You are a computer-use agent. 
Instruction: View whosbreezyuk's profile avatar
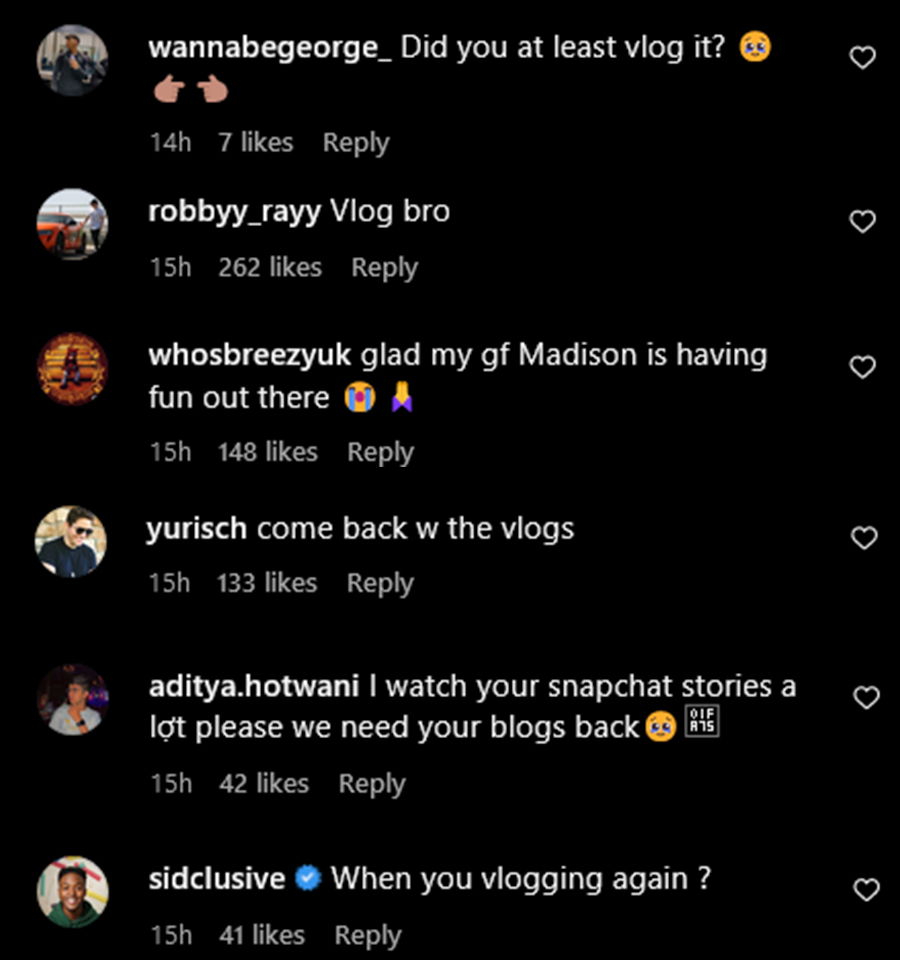72,369
